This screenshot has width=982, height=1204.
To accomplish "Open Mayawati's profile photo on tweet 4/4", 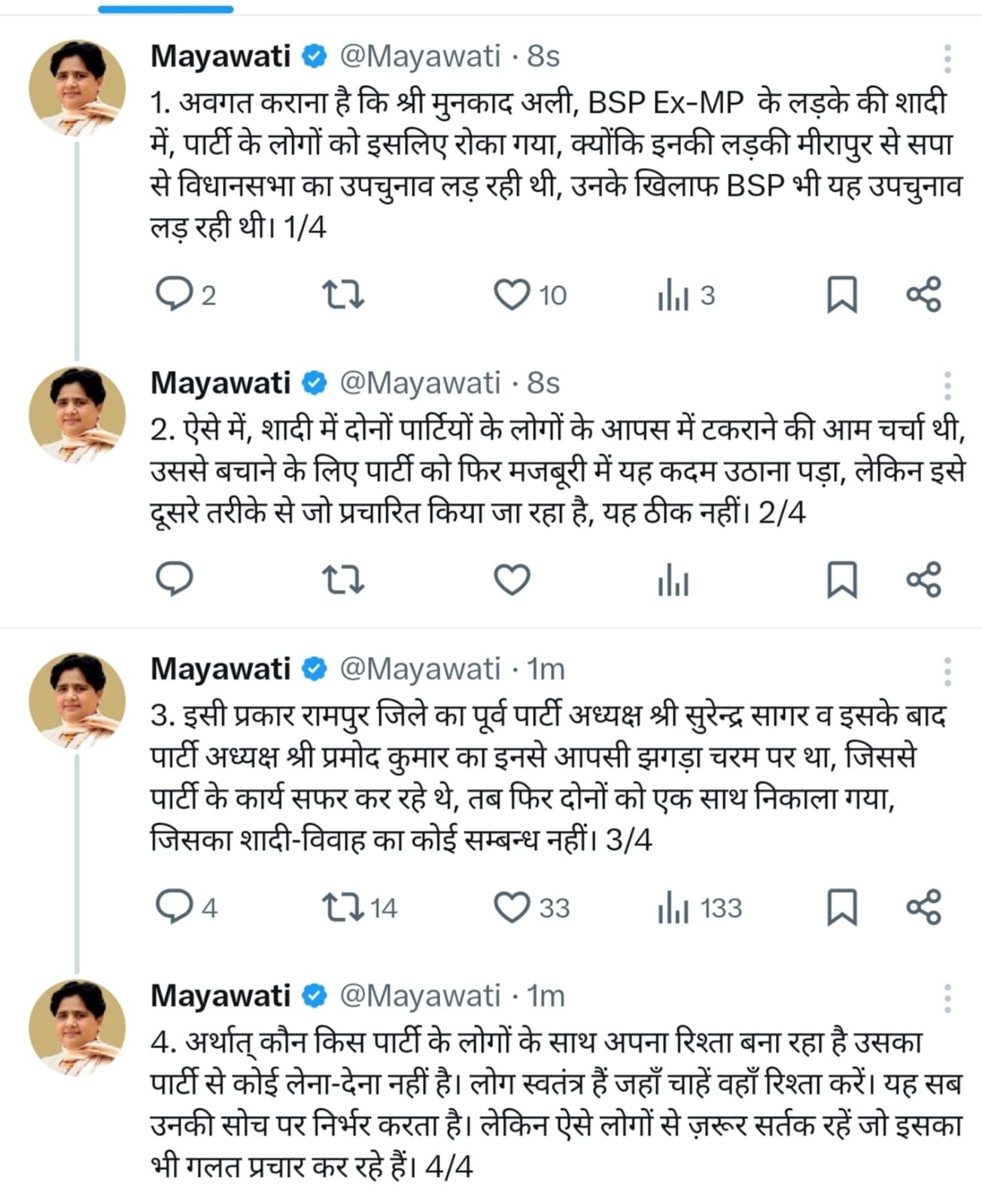I will 77,1027.
